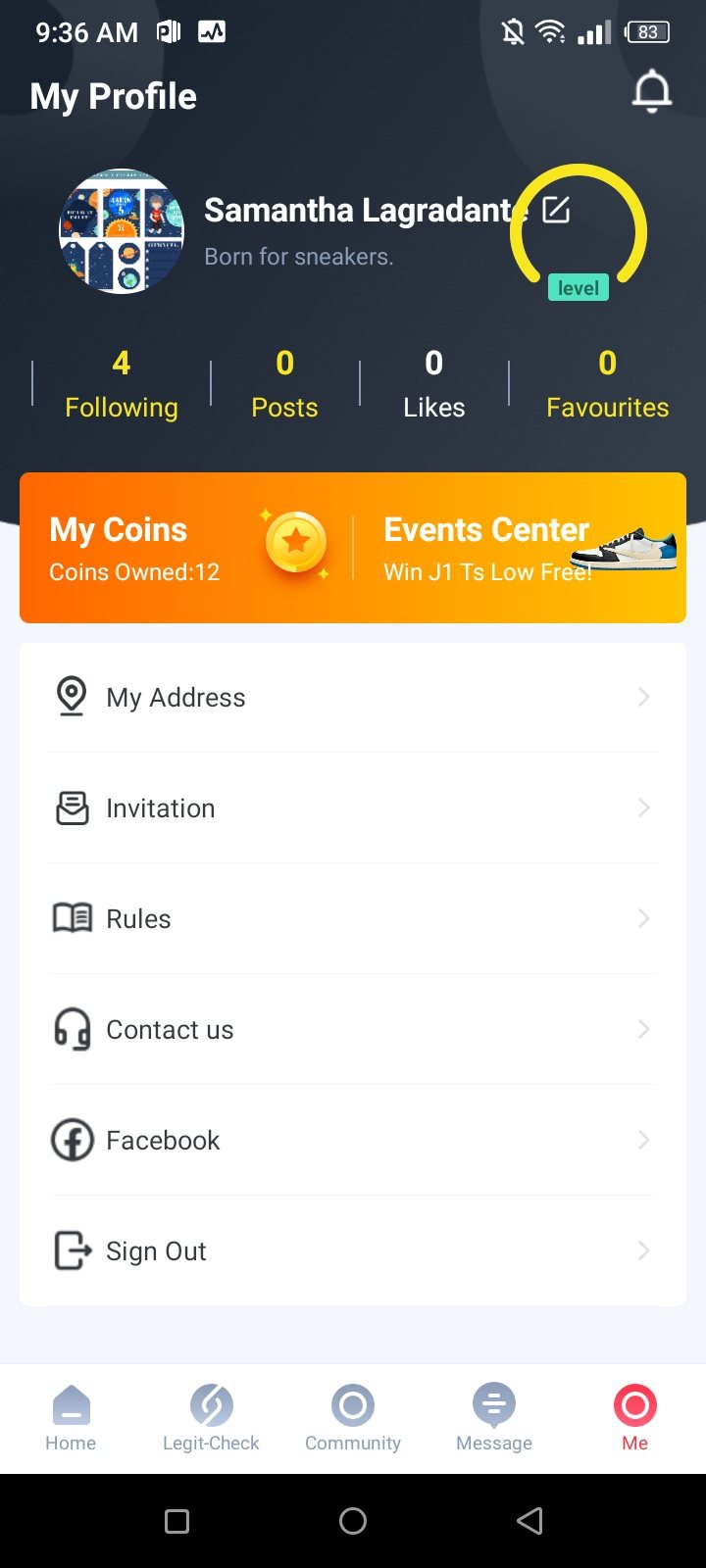Switch to the Legit-Check tab

211,1418
